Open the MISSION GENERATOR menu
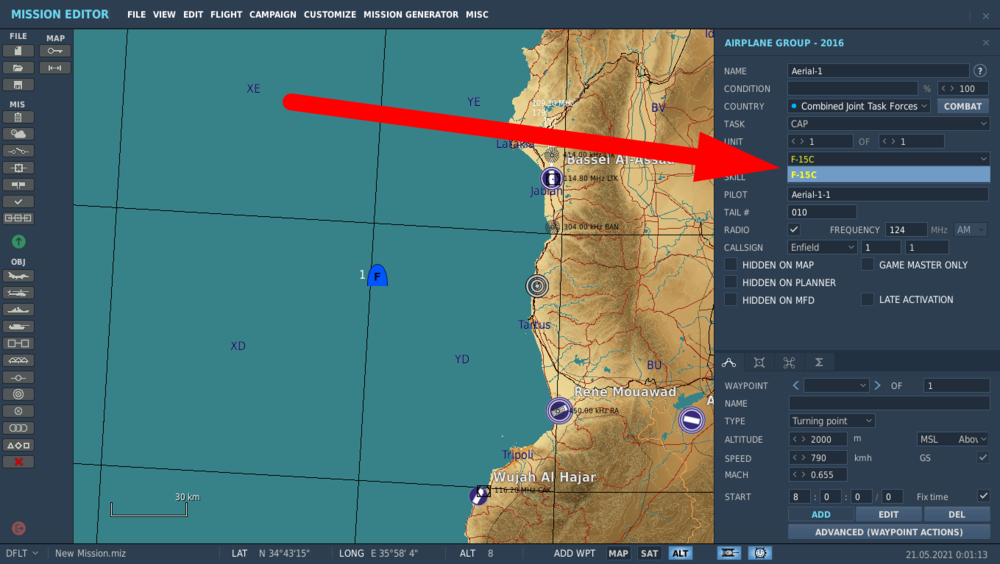Screen dimensions: 1000x564 pyautogui.click(x=411, y=15)
